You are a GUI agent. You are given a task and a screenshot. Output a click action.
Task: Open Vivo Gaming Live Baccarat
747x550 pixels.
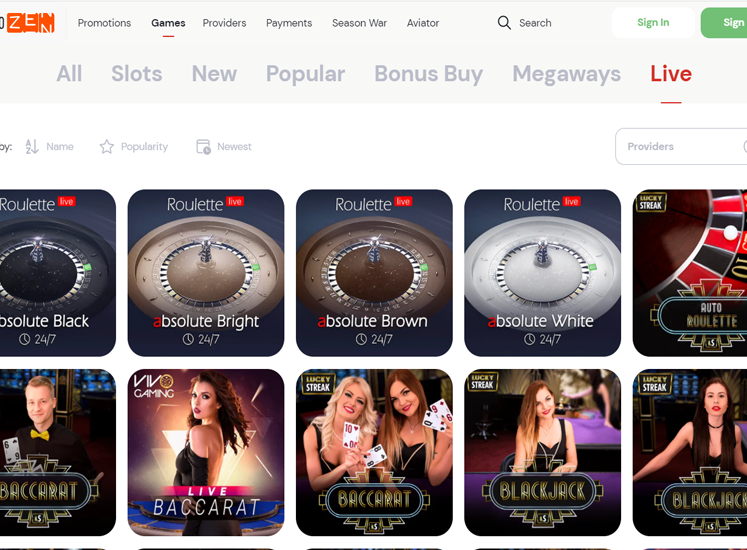(x=206, y=452)
